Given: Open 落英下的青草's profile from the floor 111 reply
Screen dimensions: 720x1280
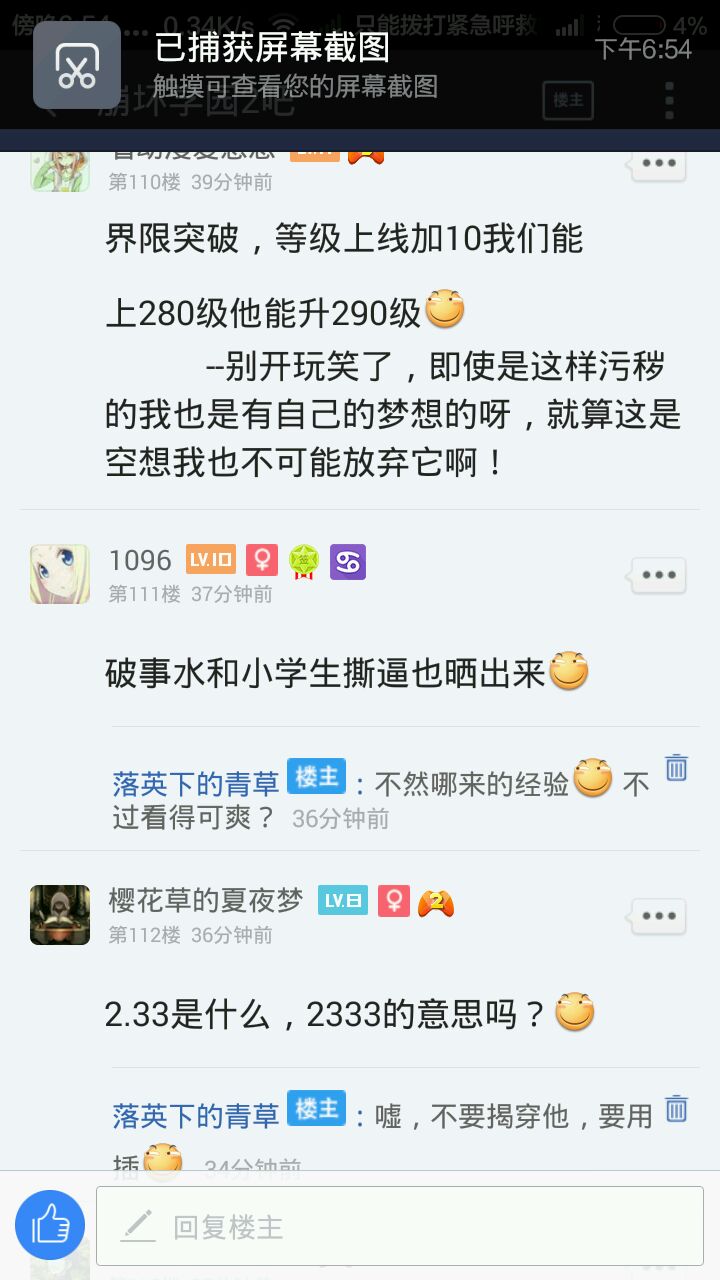Looking at the screenshot, I should tap(196, 784).
